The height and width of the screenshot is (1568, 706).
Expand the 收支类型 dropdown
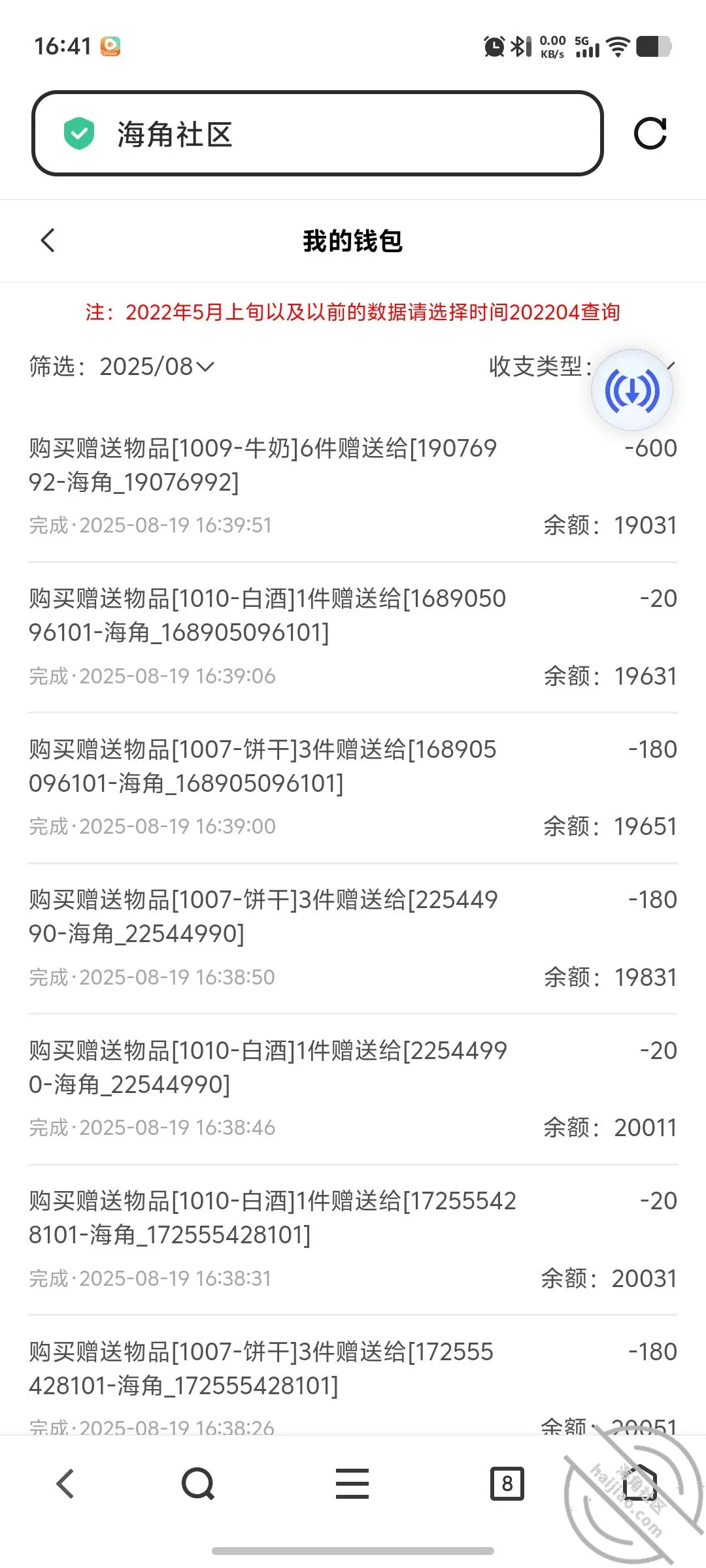pyautogui.click(x=582, y=367)
